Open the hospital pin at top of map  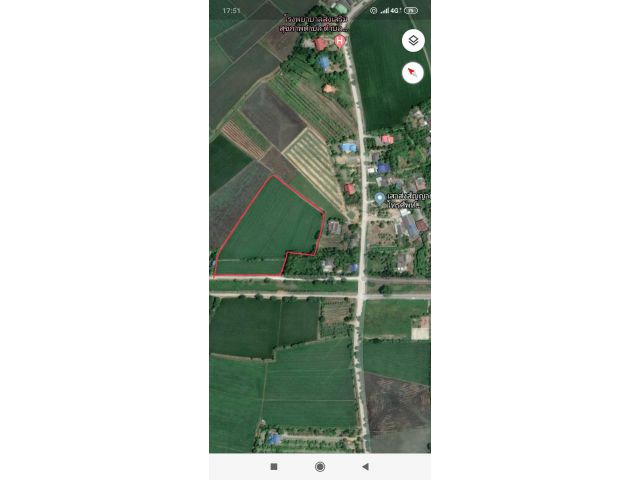tap(340, 41)
